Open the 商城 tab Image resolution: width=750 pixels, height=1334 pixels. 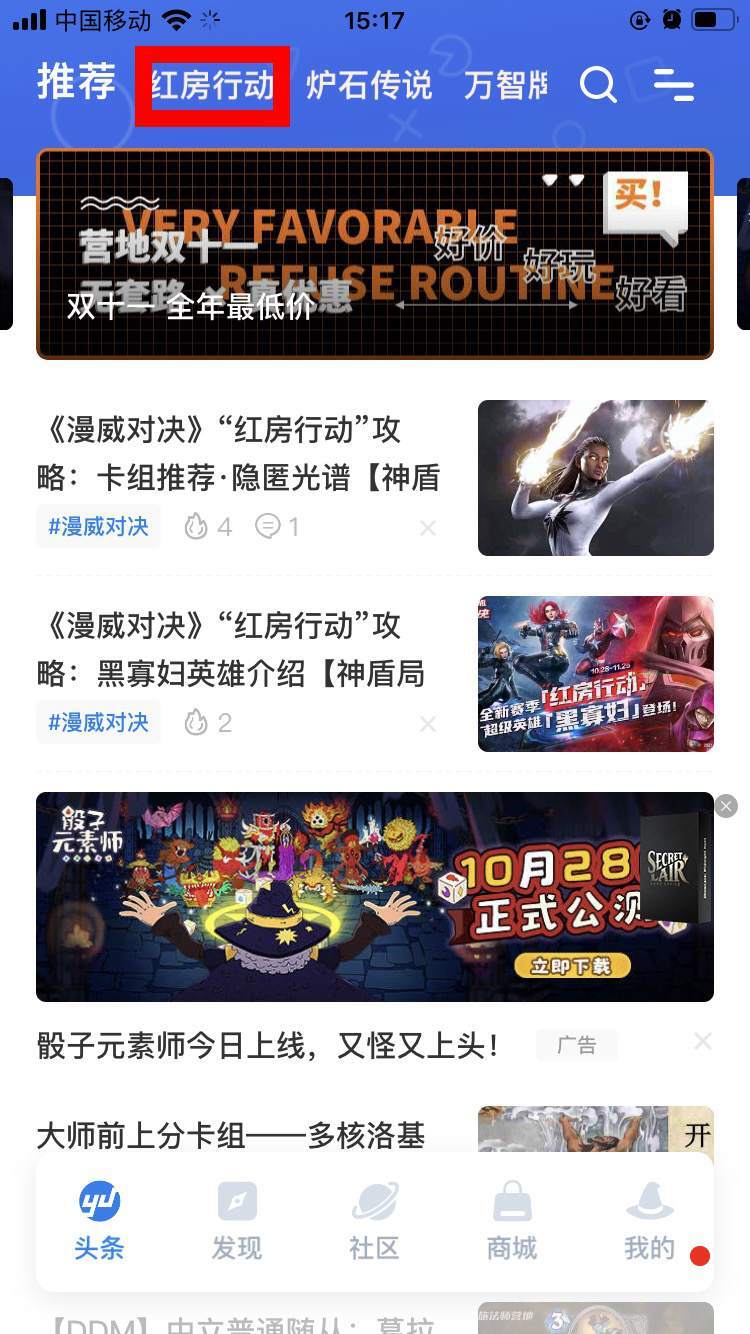(512, 1220)
